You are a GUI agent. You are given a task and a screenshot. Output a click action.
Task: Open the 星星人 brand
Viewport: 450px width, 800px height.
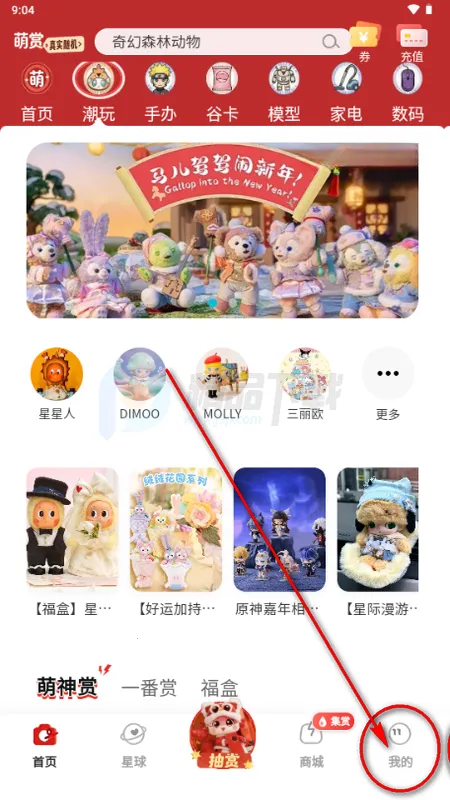pos(57,384)
